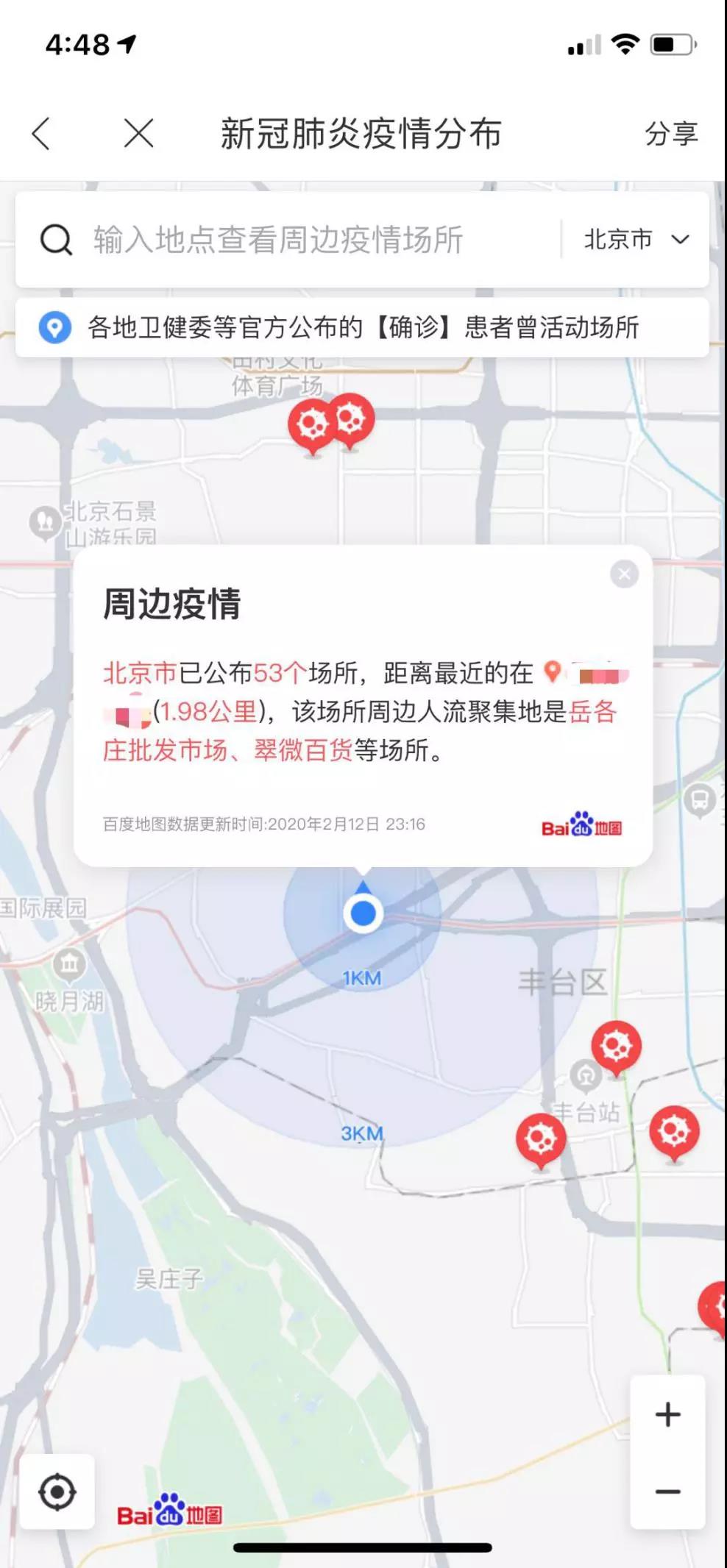
Task: Close the page with the X icon
Action: (x=138, y=134)
